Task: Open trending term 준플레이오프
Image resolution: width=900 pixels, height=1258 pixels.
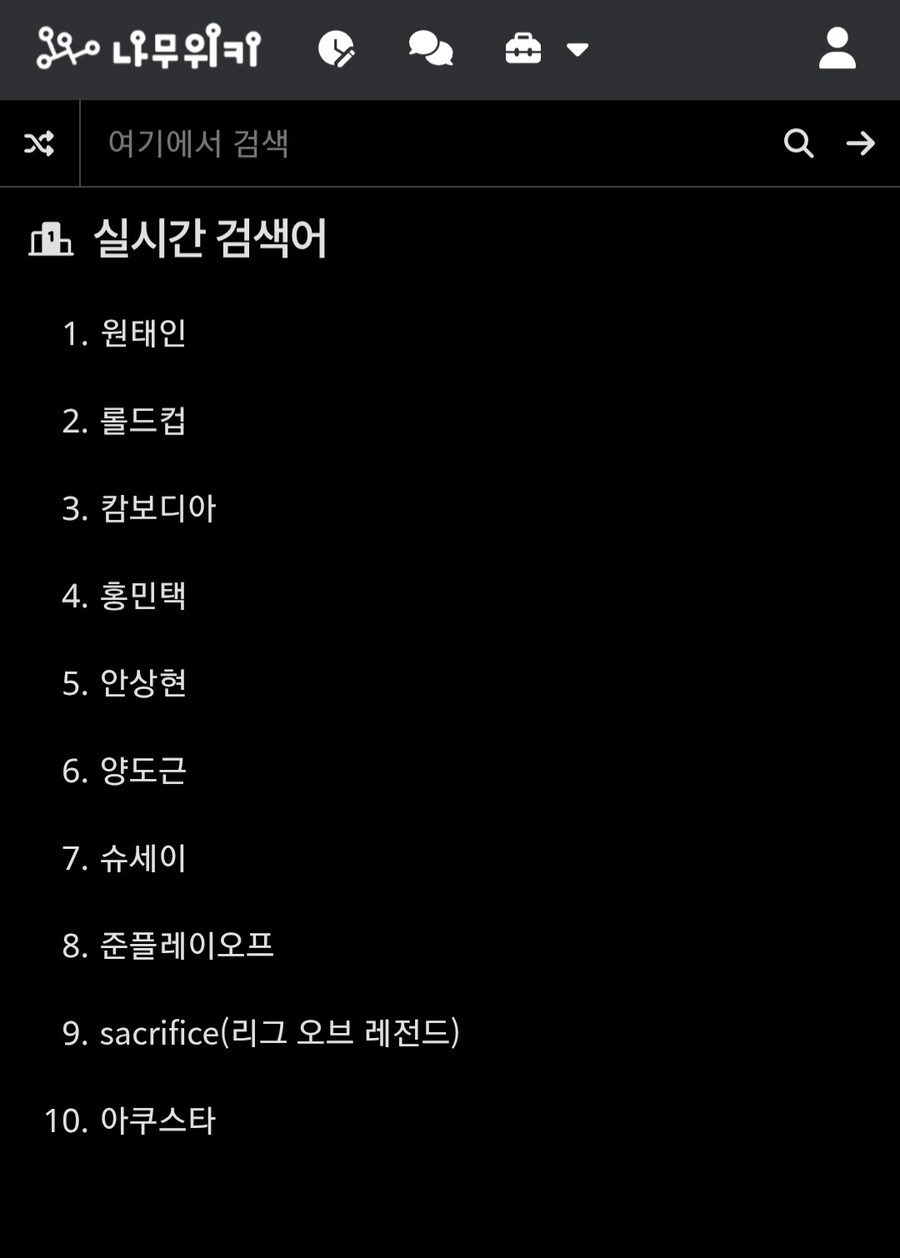Action: (x=186, y=945)
